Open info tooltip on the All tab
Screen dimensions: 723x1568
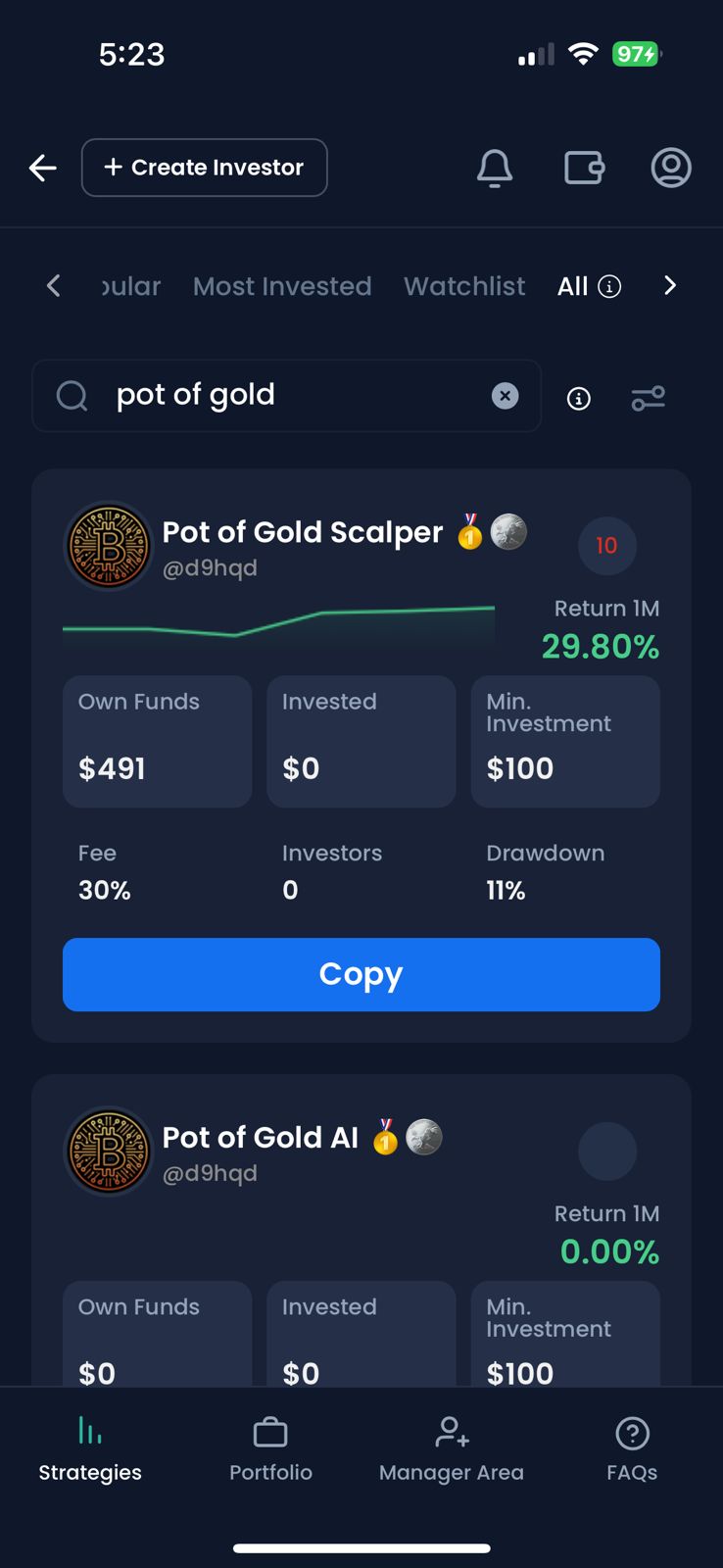click(609, 286)
